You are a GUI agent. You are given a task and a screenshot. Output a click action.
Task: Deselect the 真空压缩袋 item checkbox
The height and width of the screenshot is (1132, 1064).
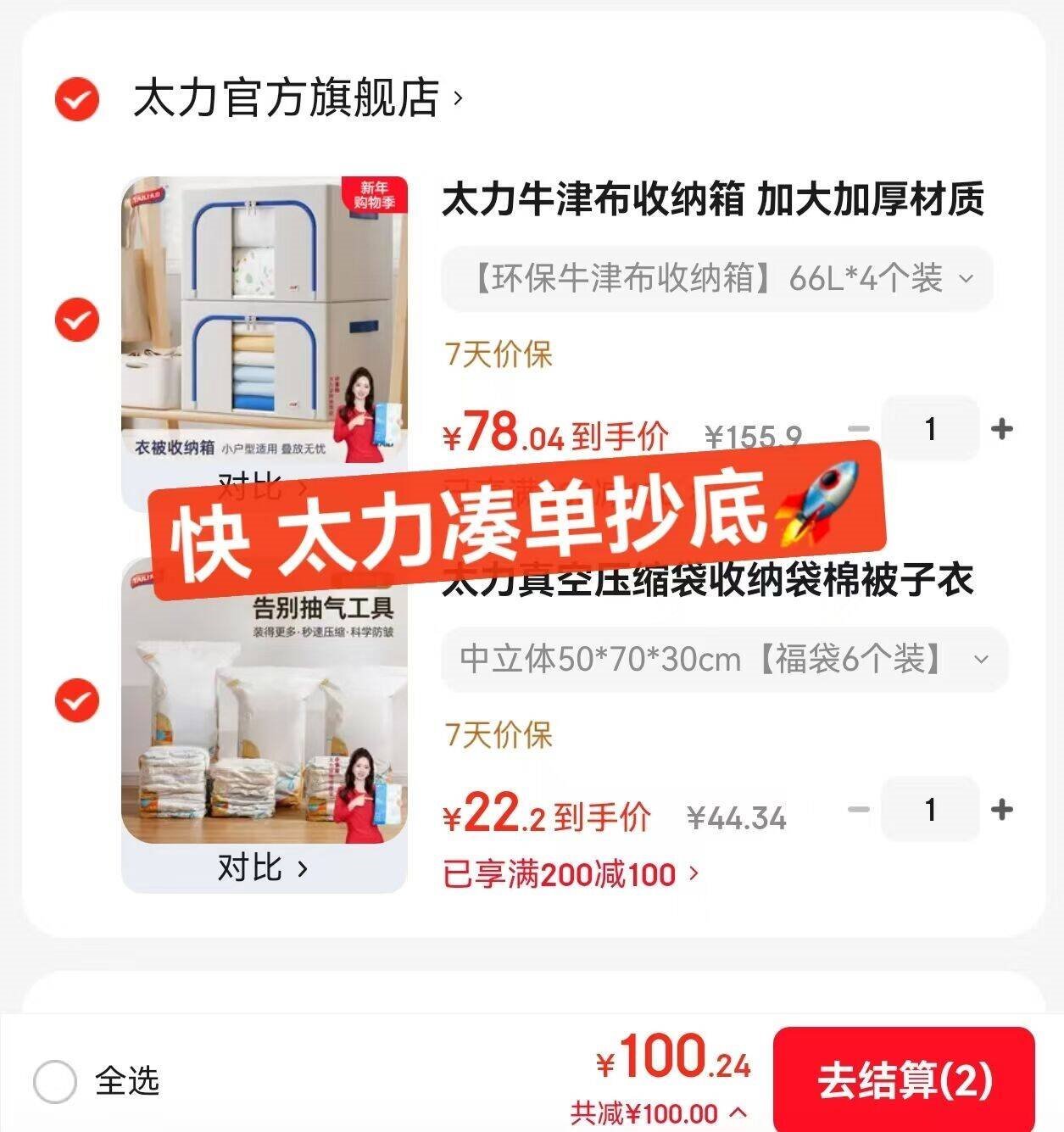[77, 700]
